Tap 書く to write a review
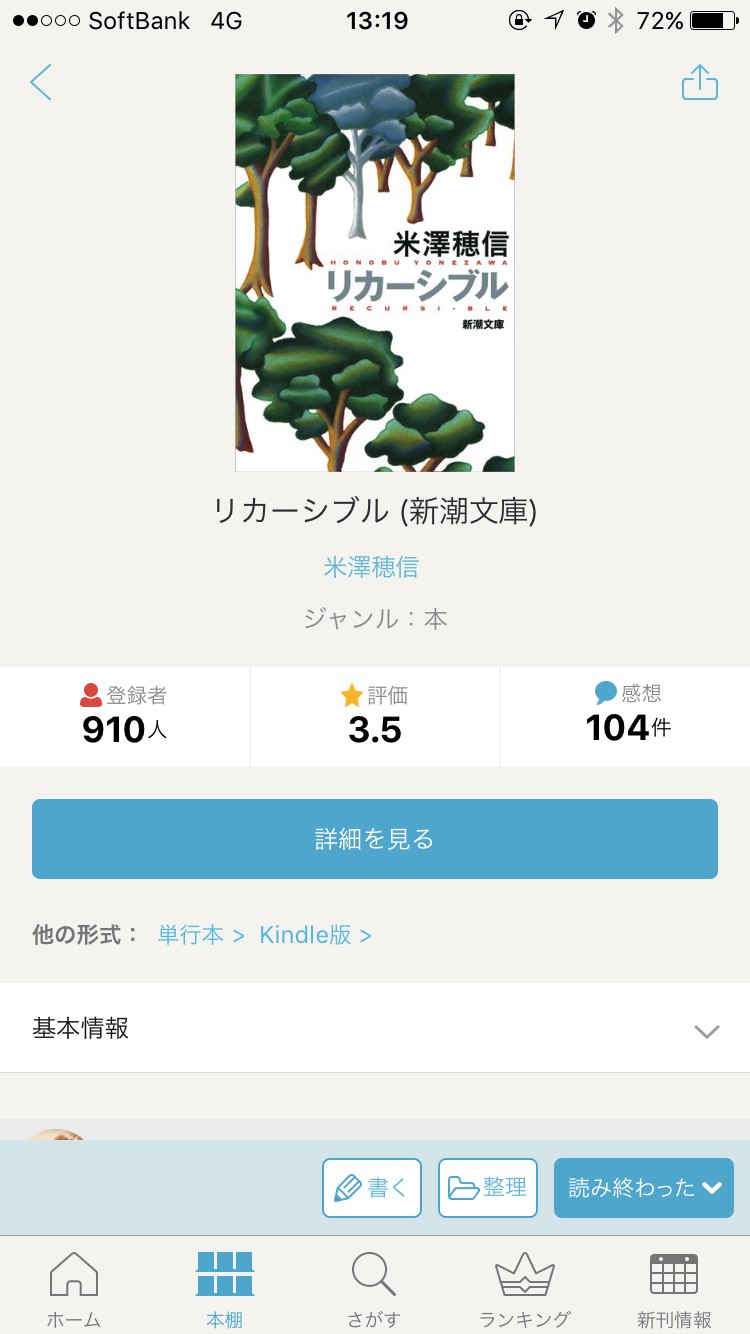This screenshot has height=1334, width=750. [372, 1188]
